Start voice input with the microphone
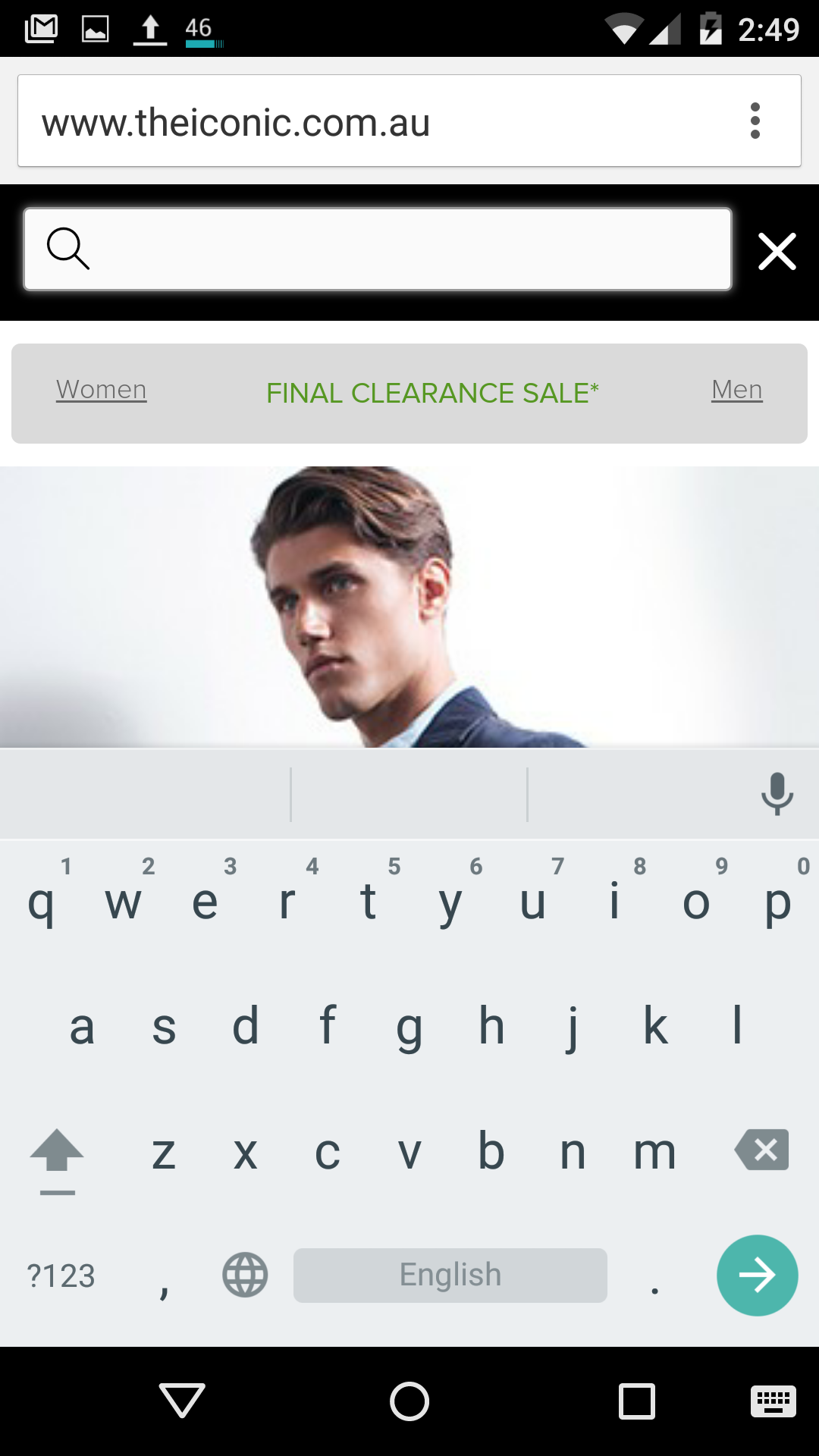 [x=777, y=794]
